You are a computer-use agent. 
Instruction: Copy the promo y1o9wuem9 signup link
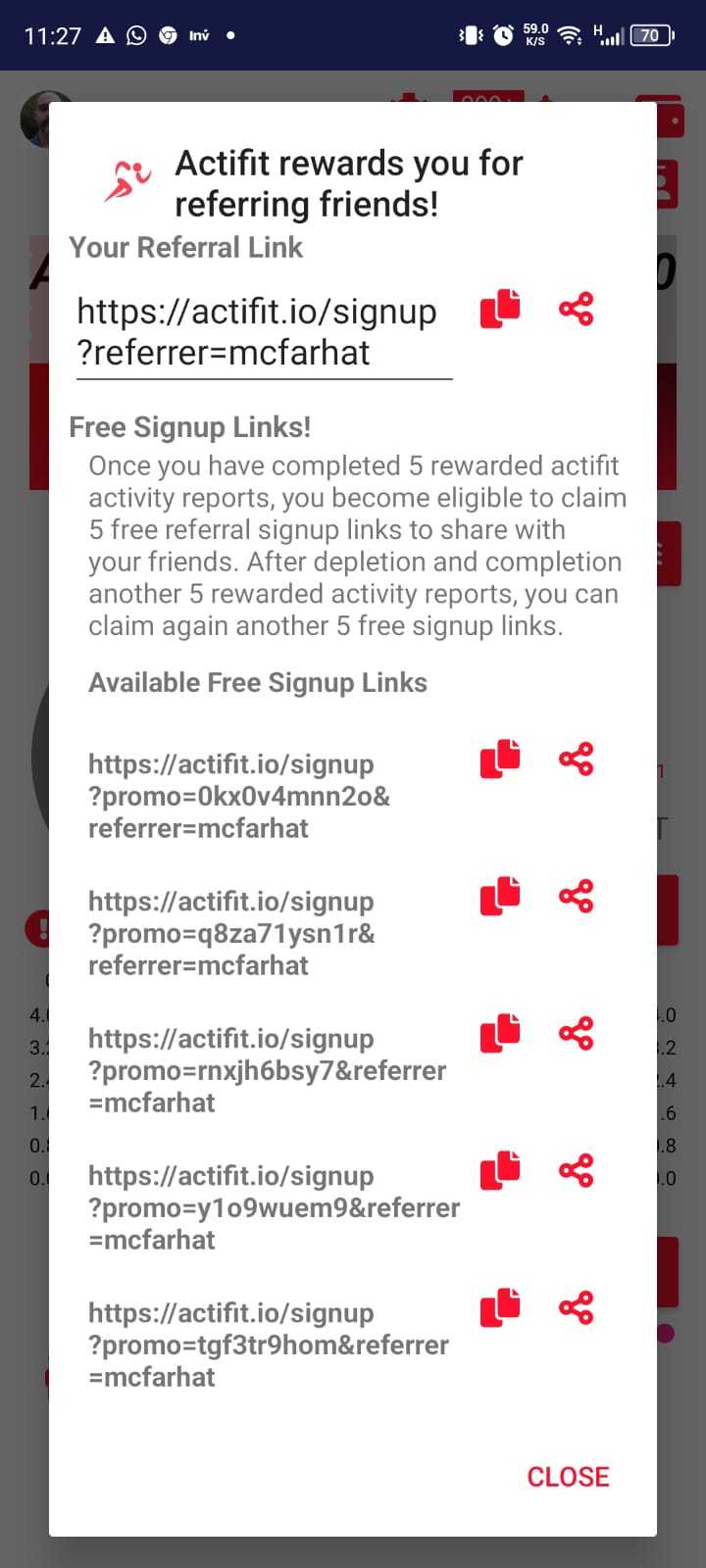coord(500,1171)
